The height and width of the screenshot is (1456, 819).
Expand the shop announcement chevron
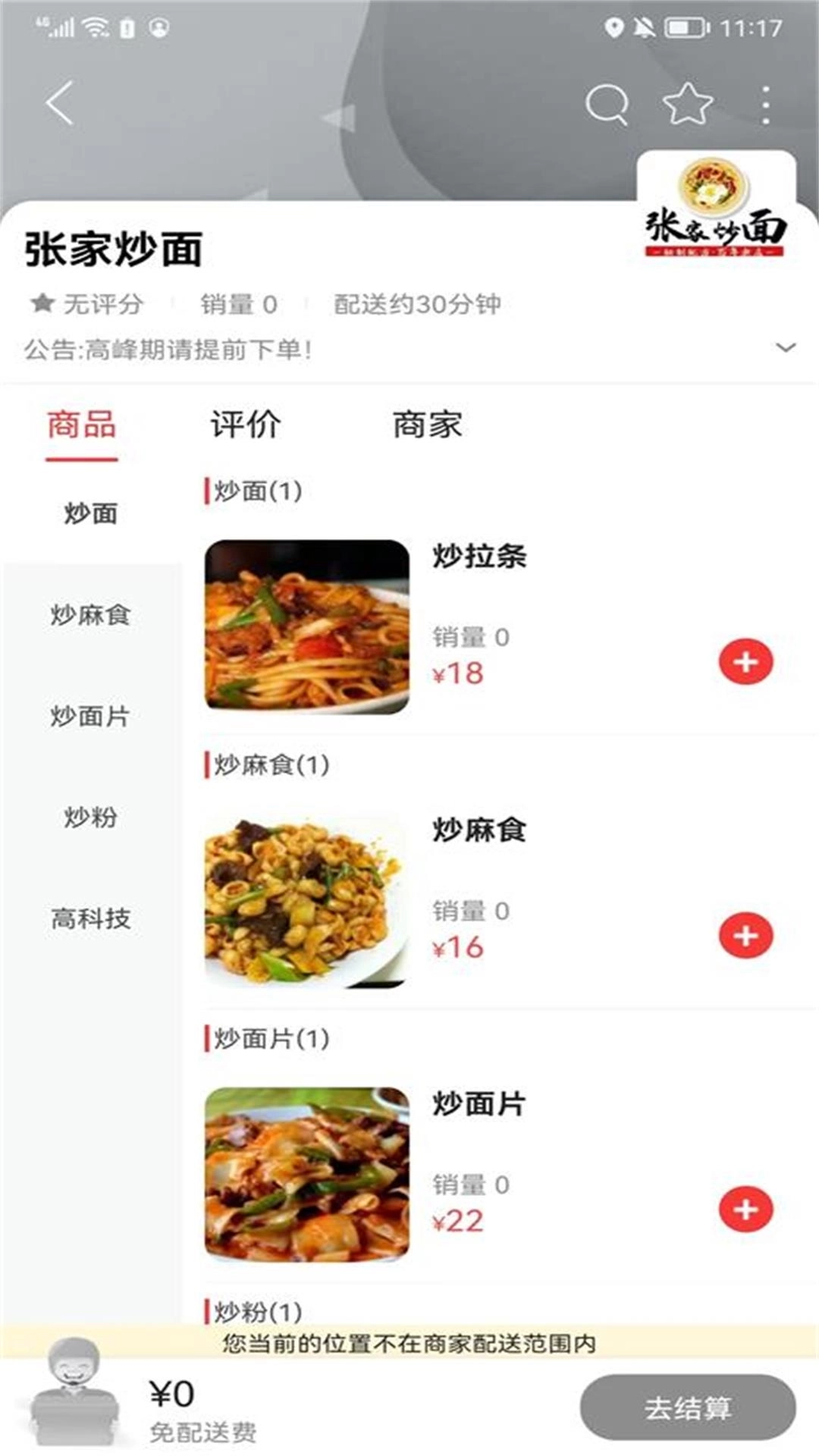pyautogui.click(x=786, y=348)
